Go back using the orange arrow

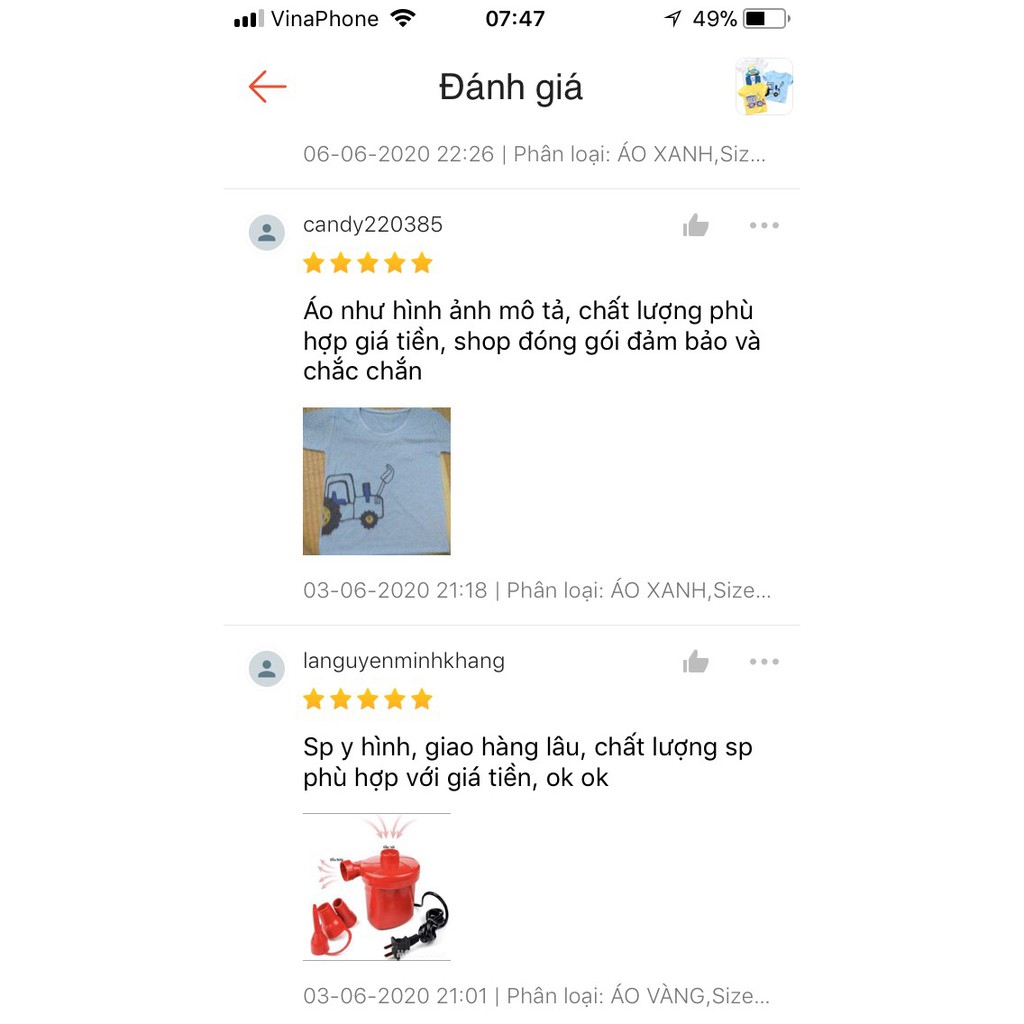point(267,87)
